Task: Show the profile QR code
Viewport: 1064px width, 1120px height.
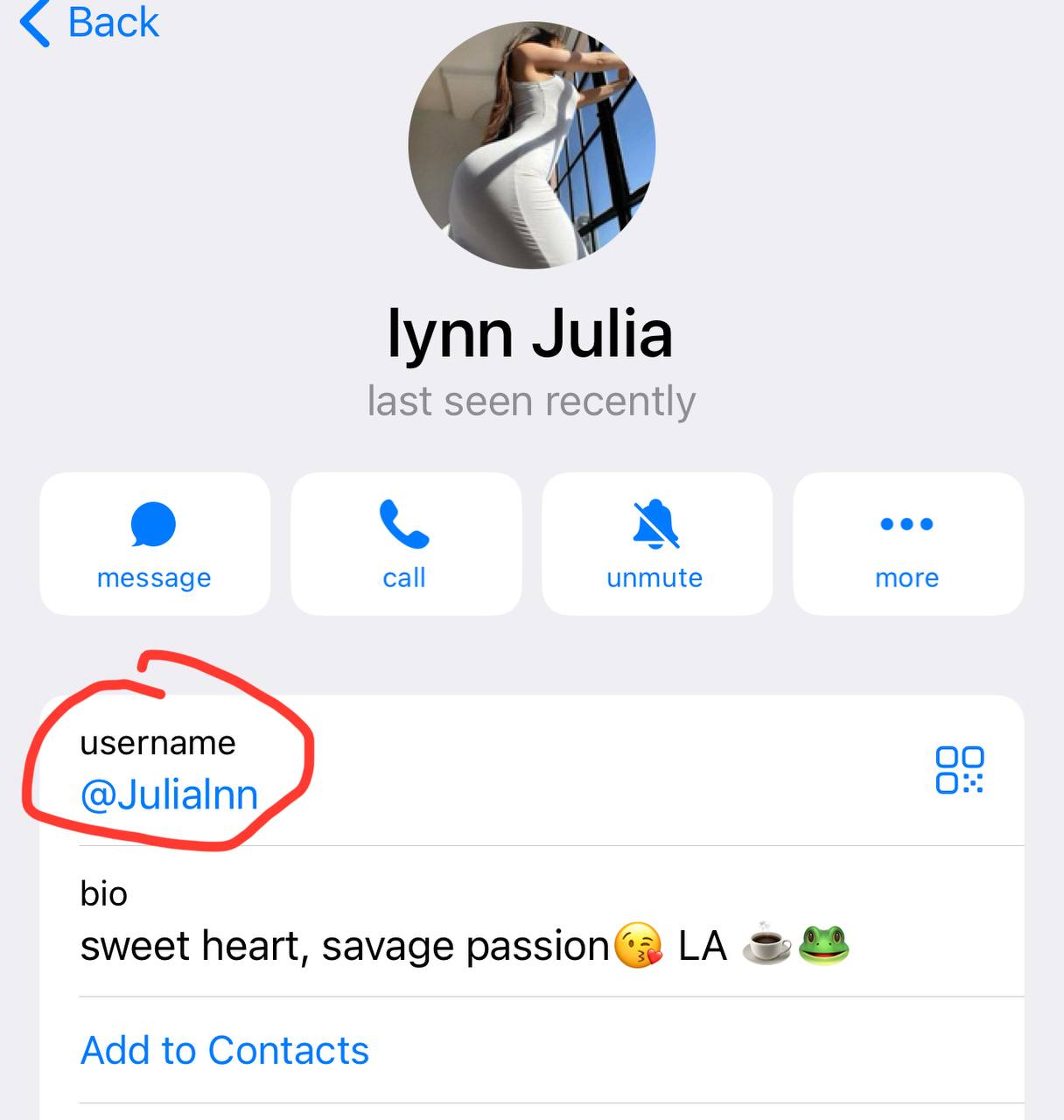Action: 959,770
